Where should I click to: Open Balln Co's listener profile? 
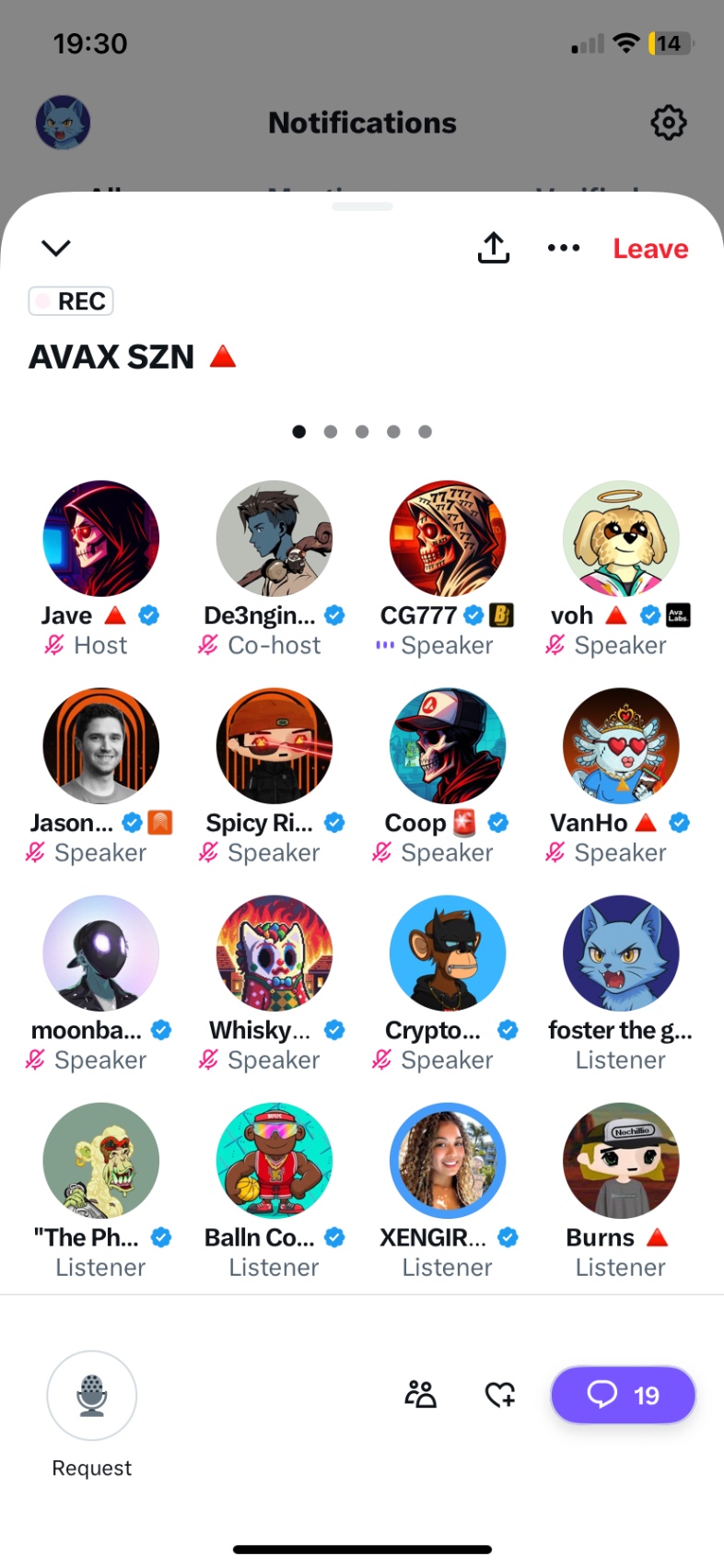[x=274, y=1160]
